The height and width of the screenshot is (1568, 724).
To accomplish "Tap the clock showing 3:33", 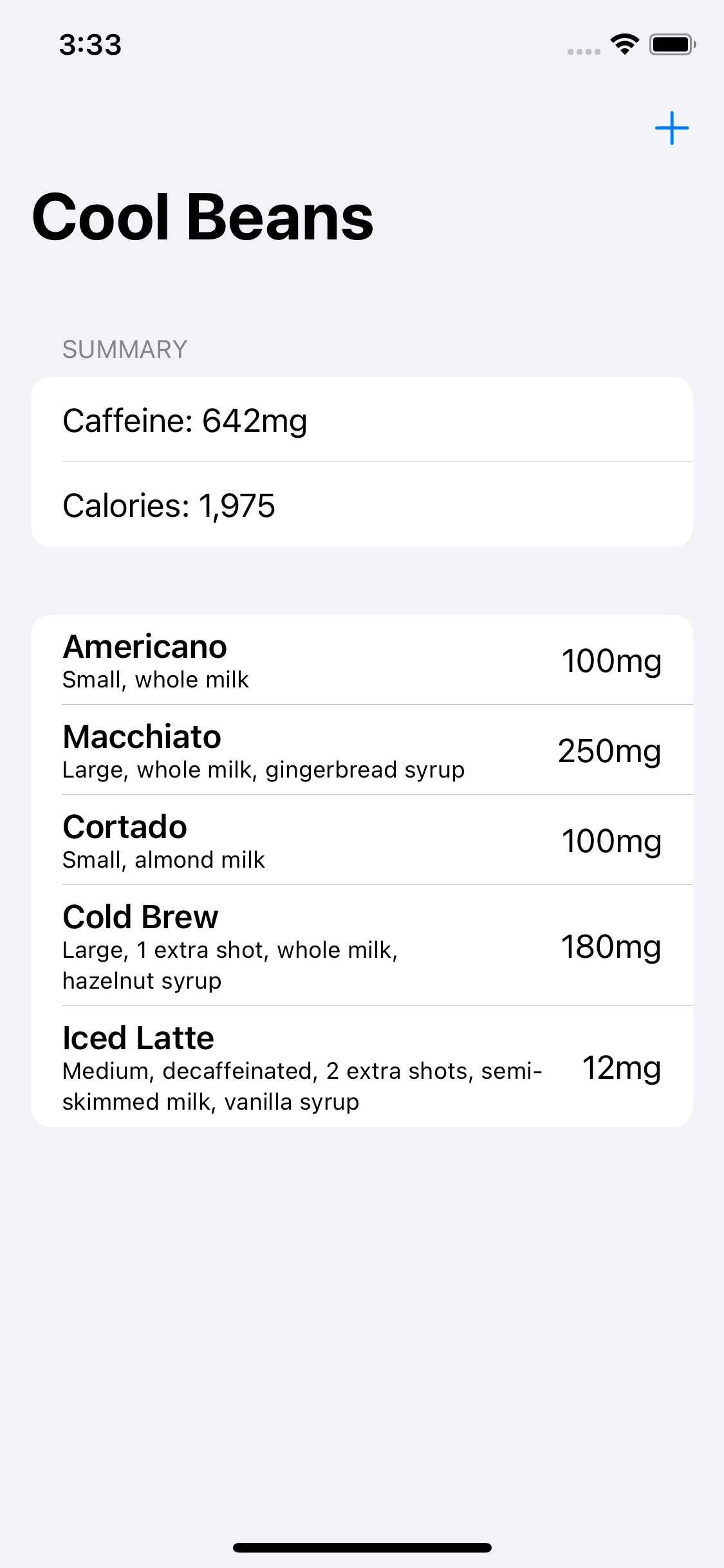I will [x=89, y=44].
